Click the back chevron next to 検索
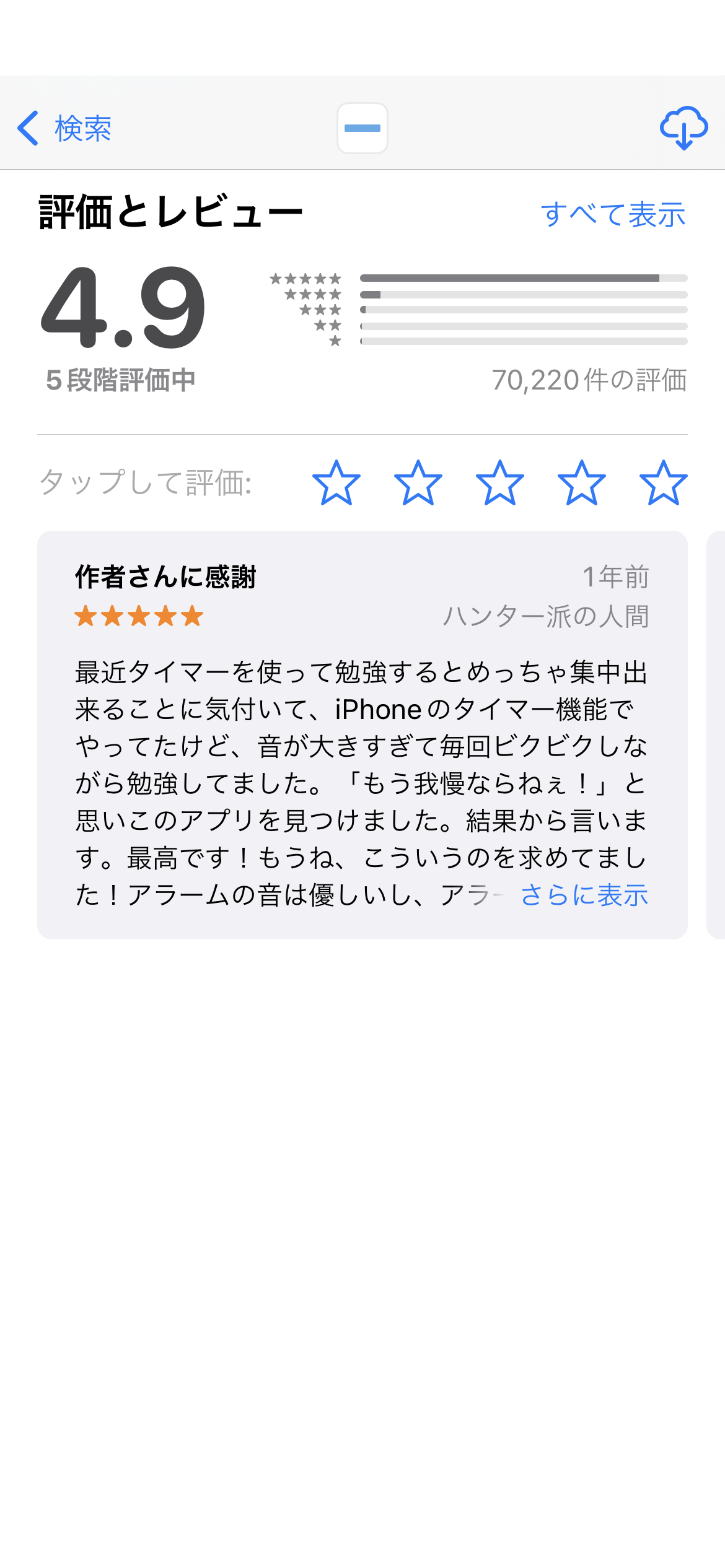The image size is (725, 1568). click(x=26, y=129)
